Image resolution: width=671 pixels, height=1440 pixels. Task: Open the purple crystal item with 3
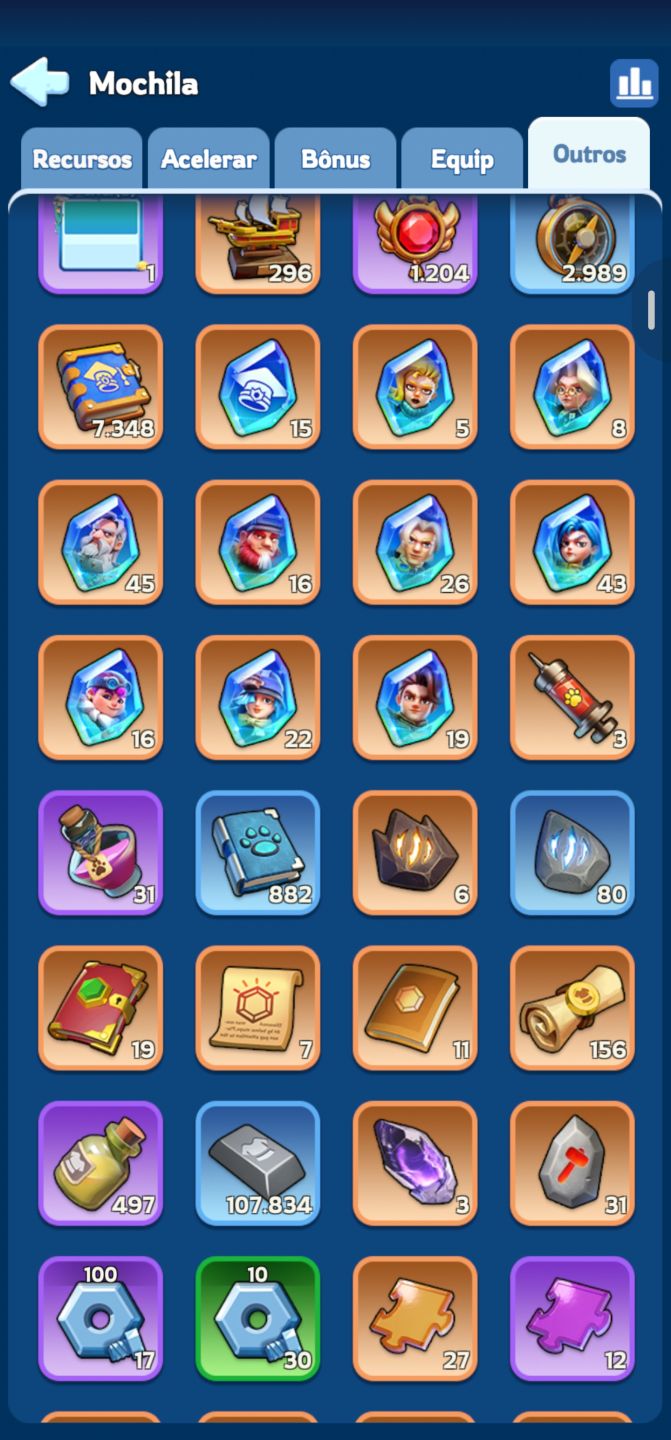(x=415, y=1164)
